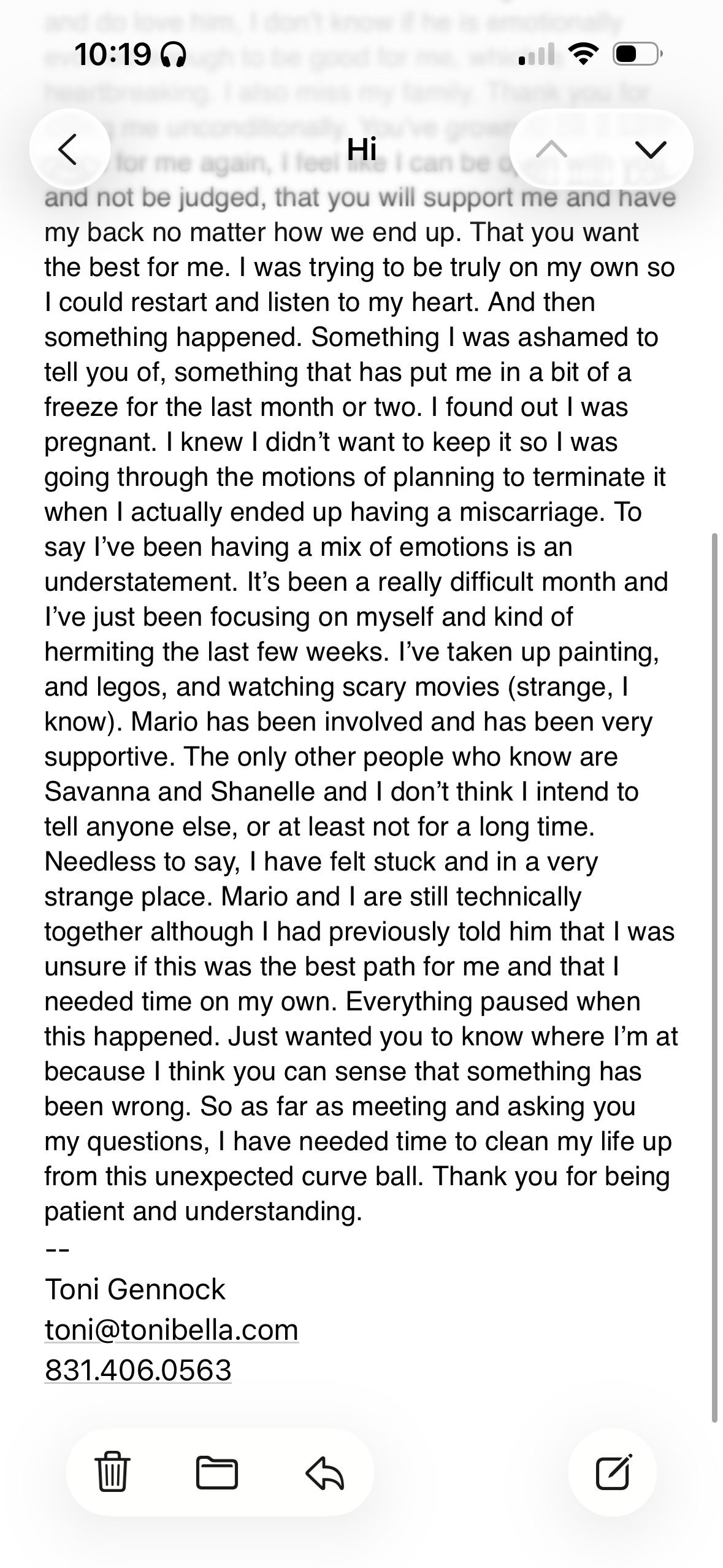This screenshot has height=1568, width=723.
Task: Move this email to a folder
Action: (x=216, y=1472)
